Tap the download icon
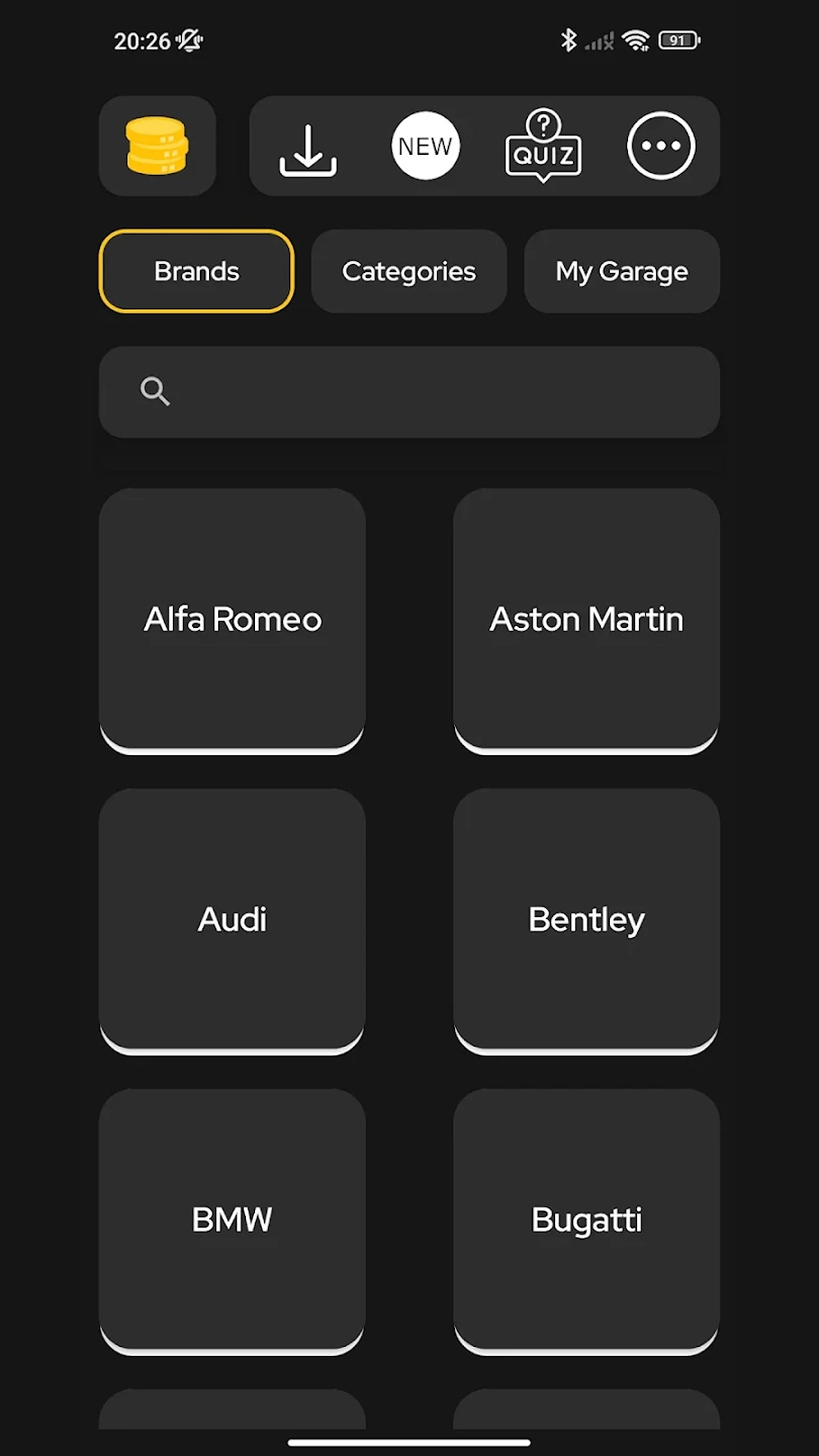819x1456 pixels. (308, 150)
